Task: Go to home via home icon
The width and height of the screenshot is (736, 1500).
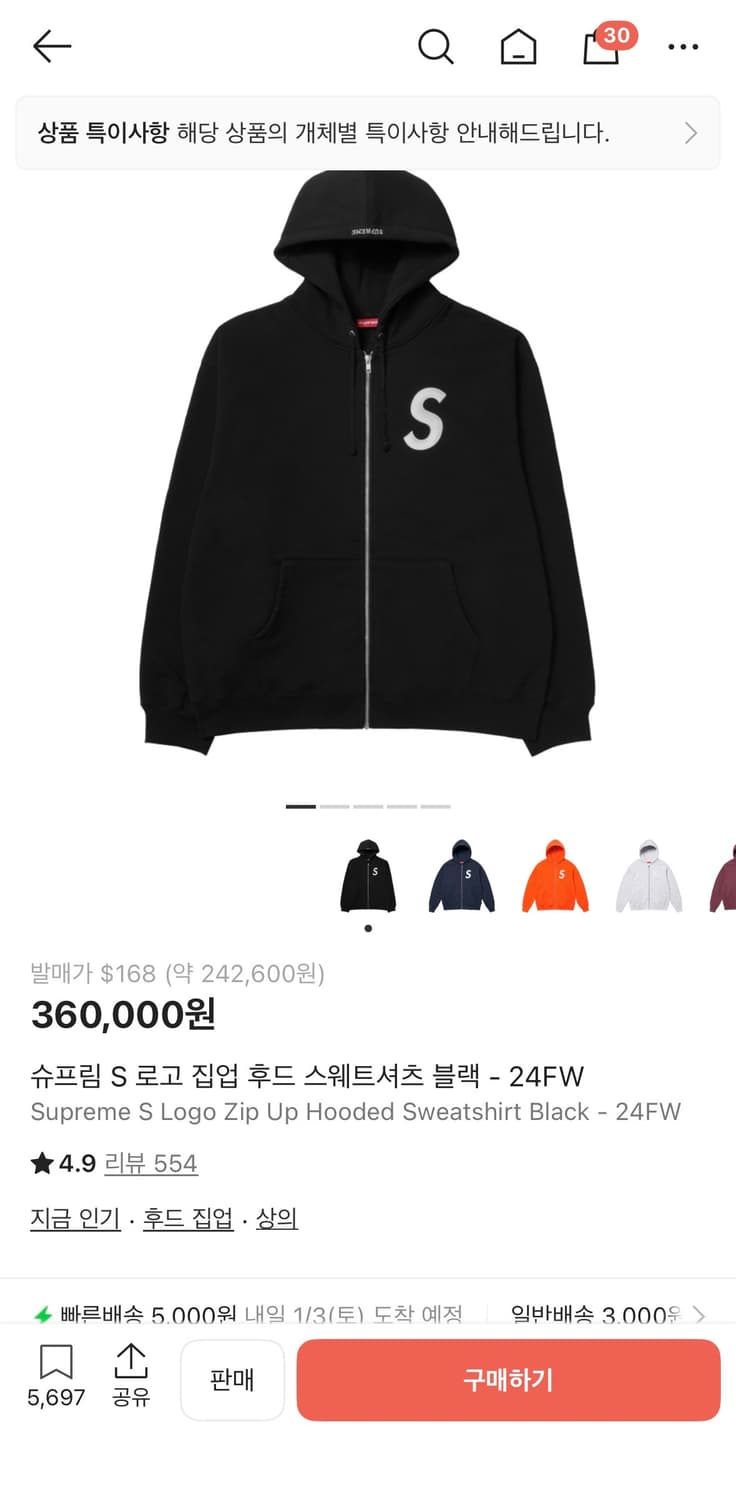Action: pos(518,46)
